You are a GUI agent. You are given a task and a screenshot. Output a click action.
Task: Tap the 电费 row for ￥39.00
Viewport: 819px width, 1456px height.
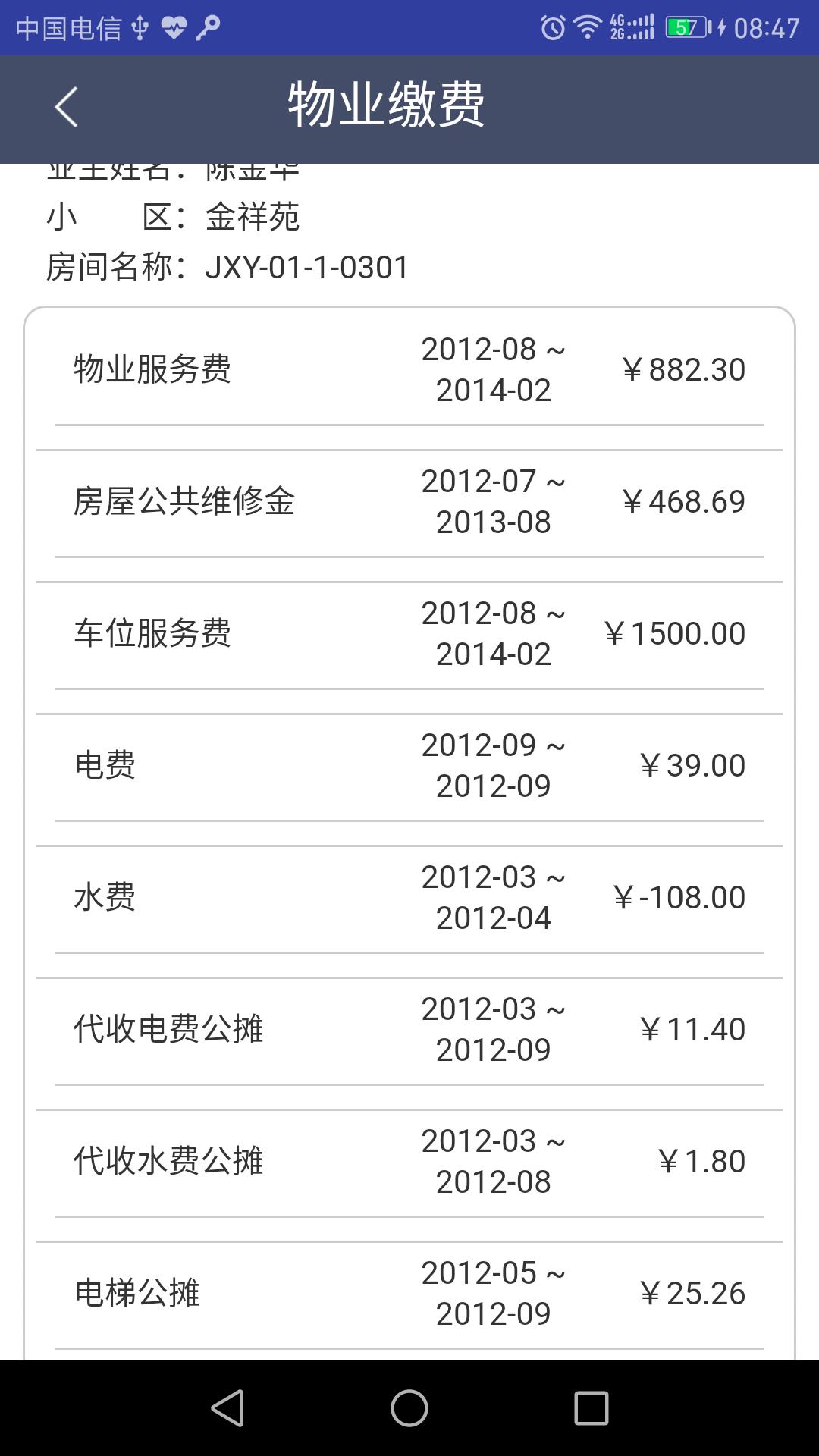tap(409, 766)
